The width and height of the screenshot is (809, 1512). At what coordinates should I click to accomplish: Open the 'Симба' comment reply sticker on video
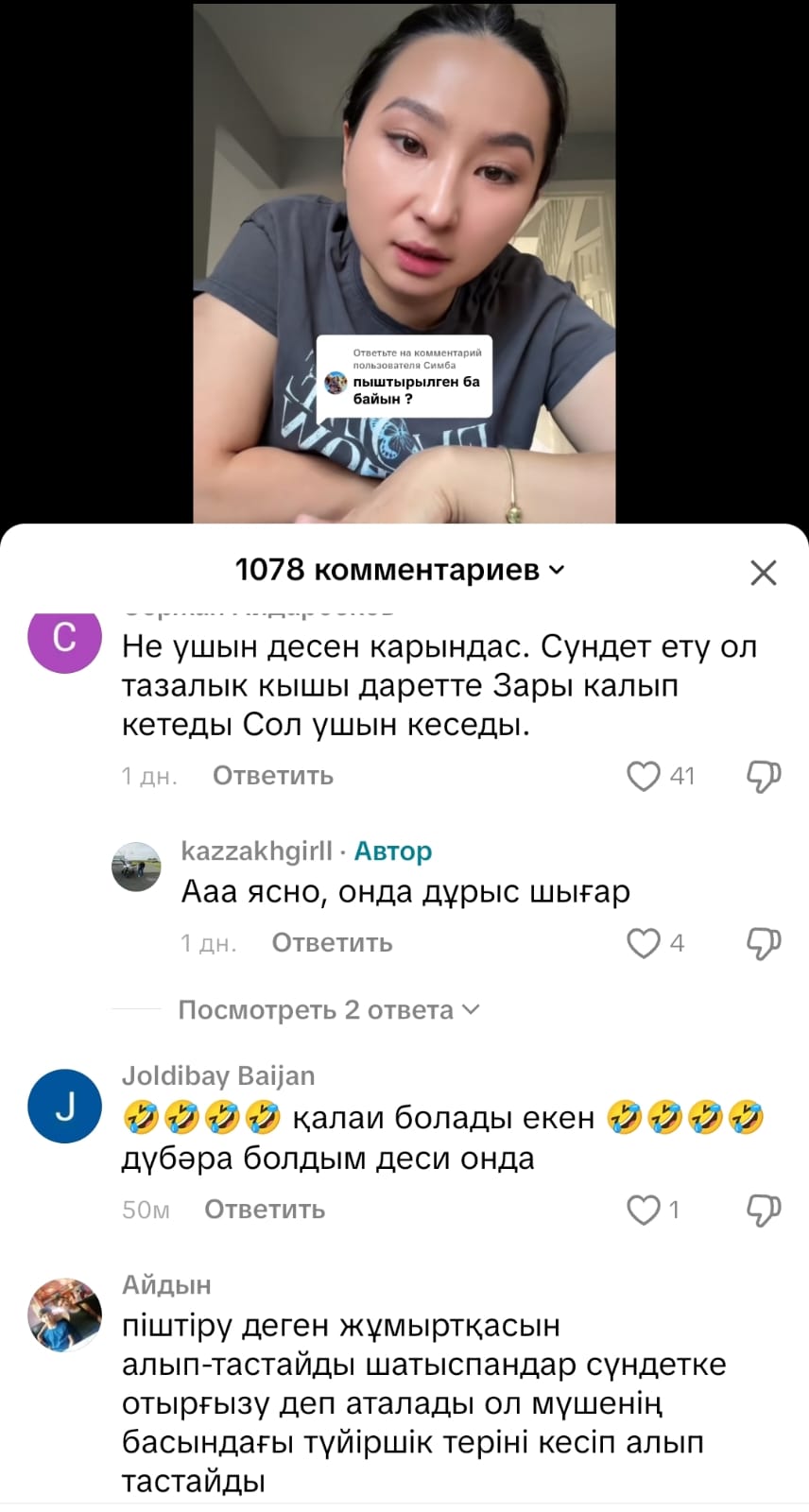[404, 376]
